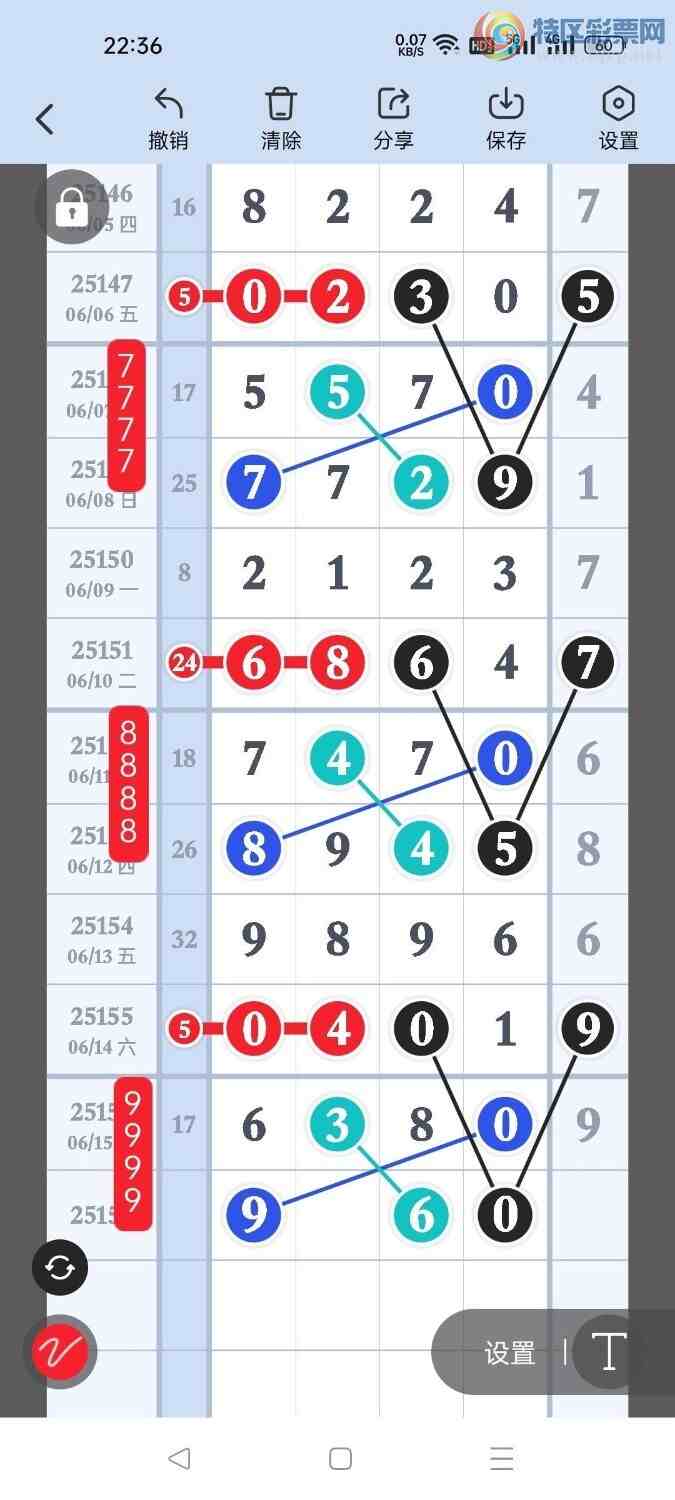Toggle the lock icon on the chart
The image size is (675, 1500).
click(x=68, y=208)
